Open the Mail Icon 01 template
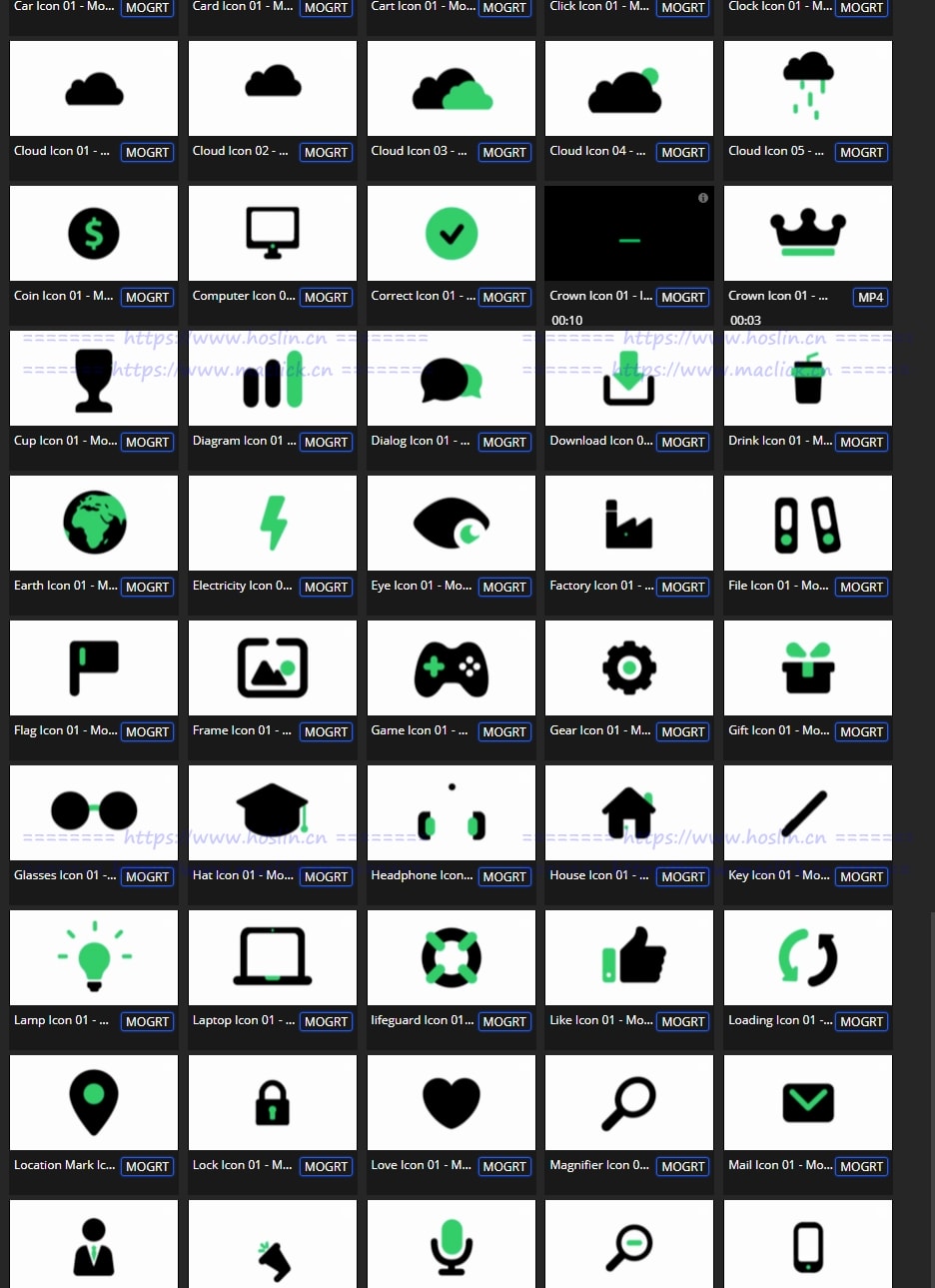The image size is (935, 1288). click(x=807, y=1103)
